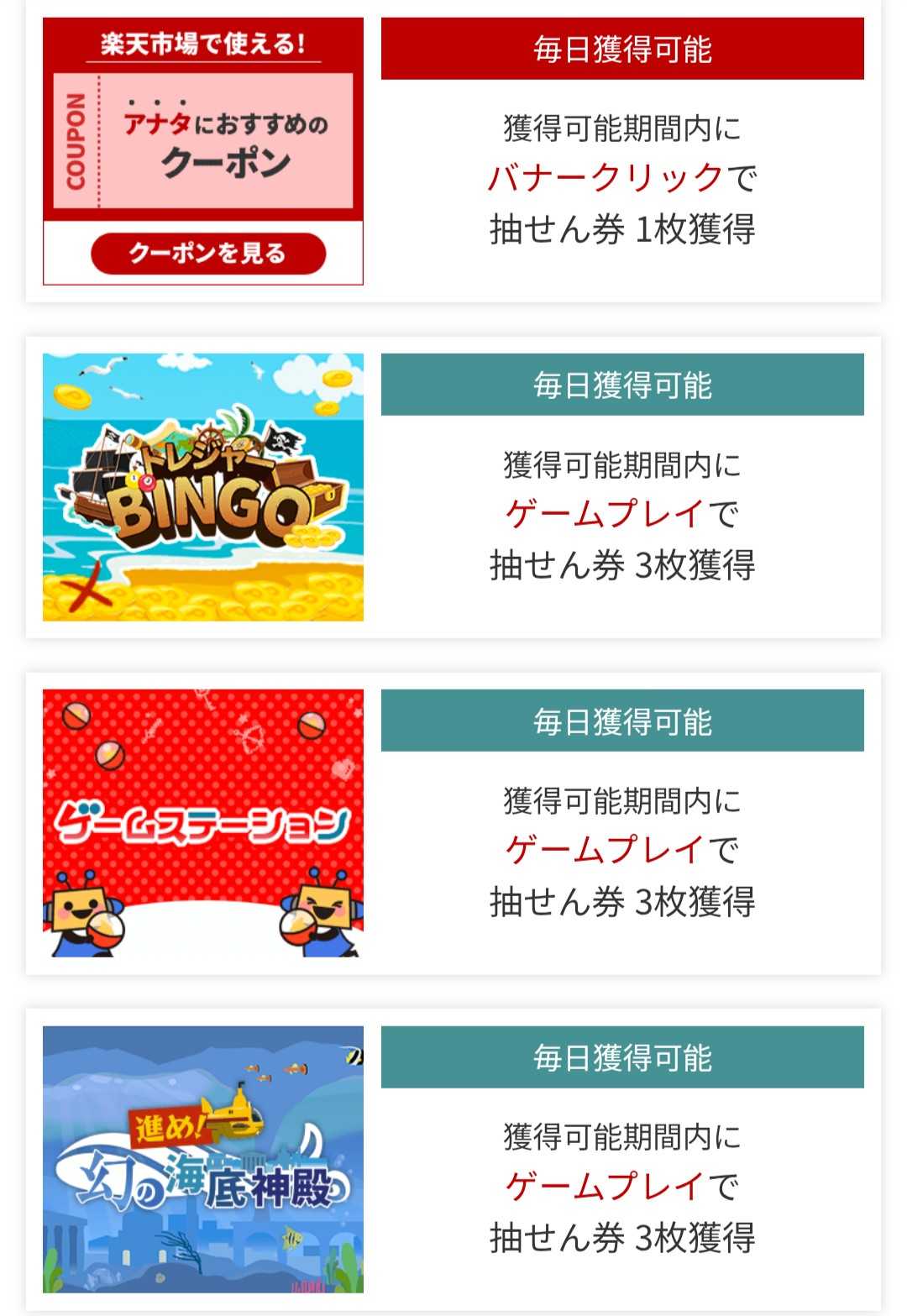Play the 進め!幻の海底神殿 game
Image resolution: width=907 pixels, height=1316 pixels.
coord(203,1159)
